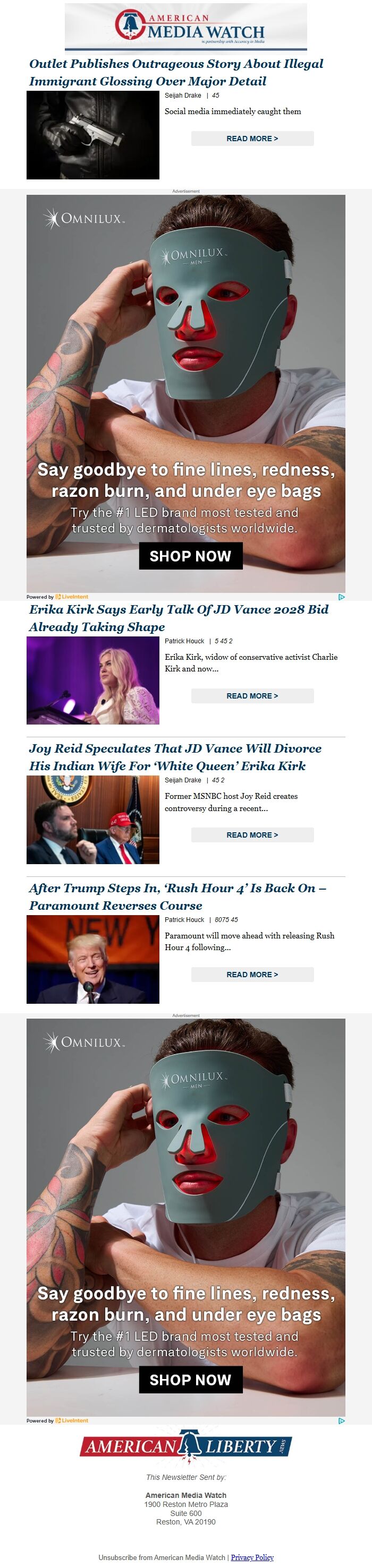Open the Erika Kirk photo thumbnail
This screenshot has width=372, height=1568.
pyautogui.click(x=92, y=680)
